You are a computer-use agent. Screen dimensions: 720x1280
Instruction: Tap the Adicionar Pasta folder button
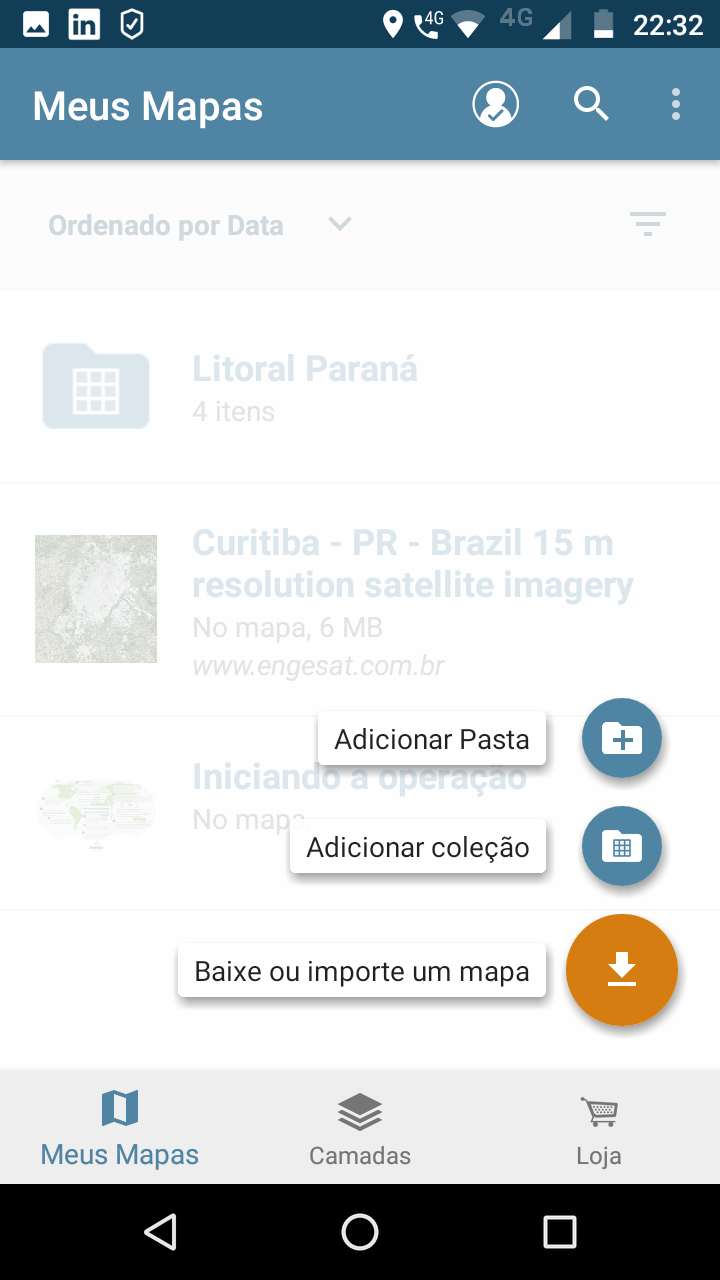[x=622, y=739]
